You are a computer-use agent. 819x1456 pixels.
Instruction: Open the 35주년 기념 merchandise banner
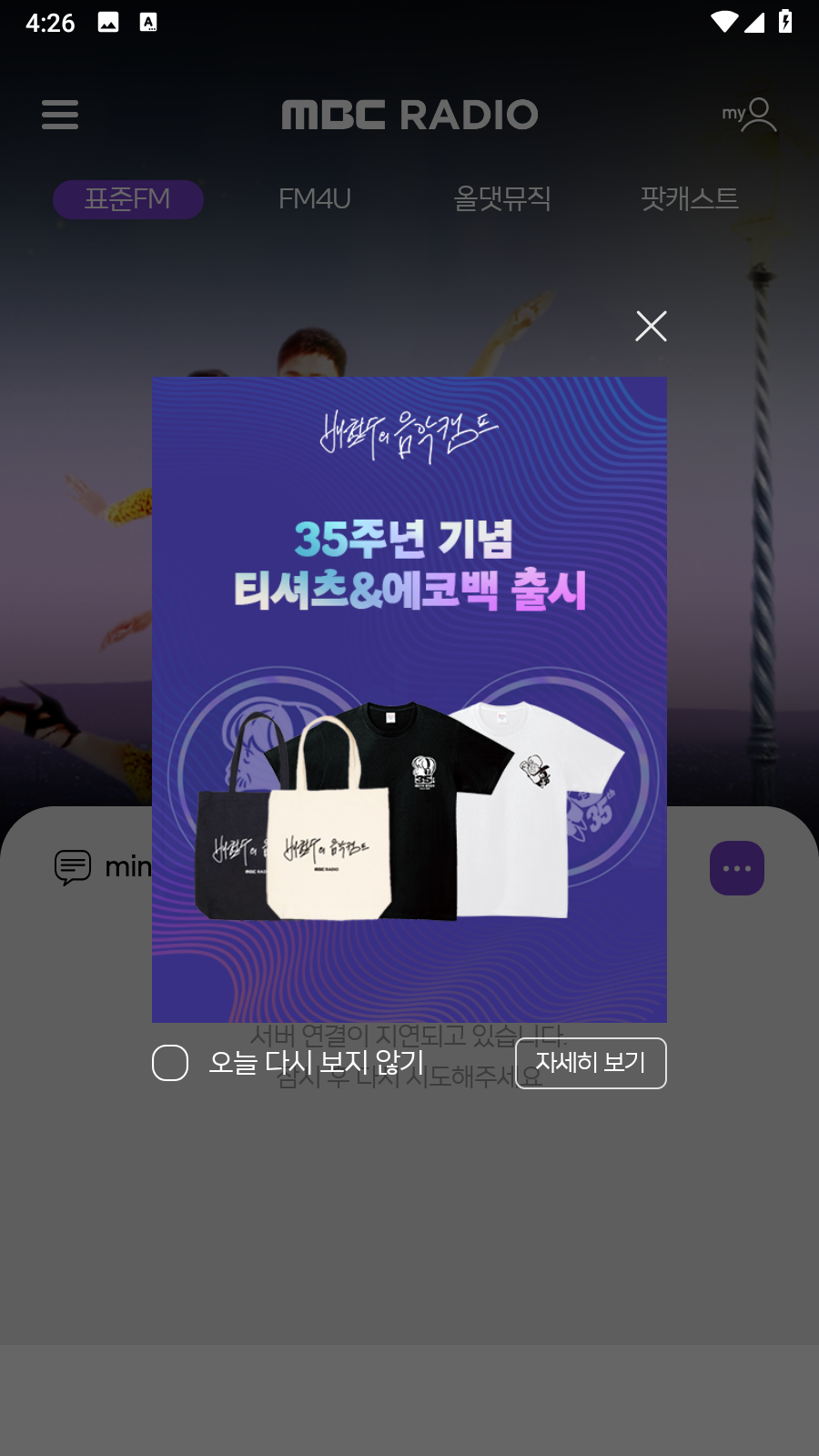(409, 699)
